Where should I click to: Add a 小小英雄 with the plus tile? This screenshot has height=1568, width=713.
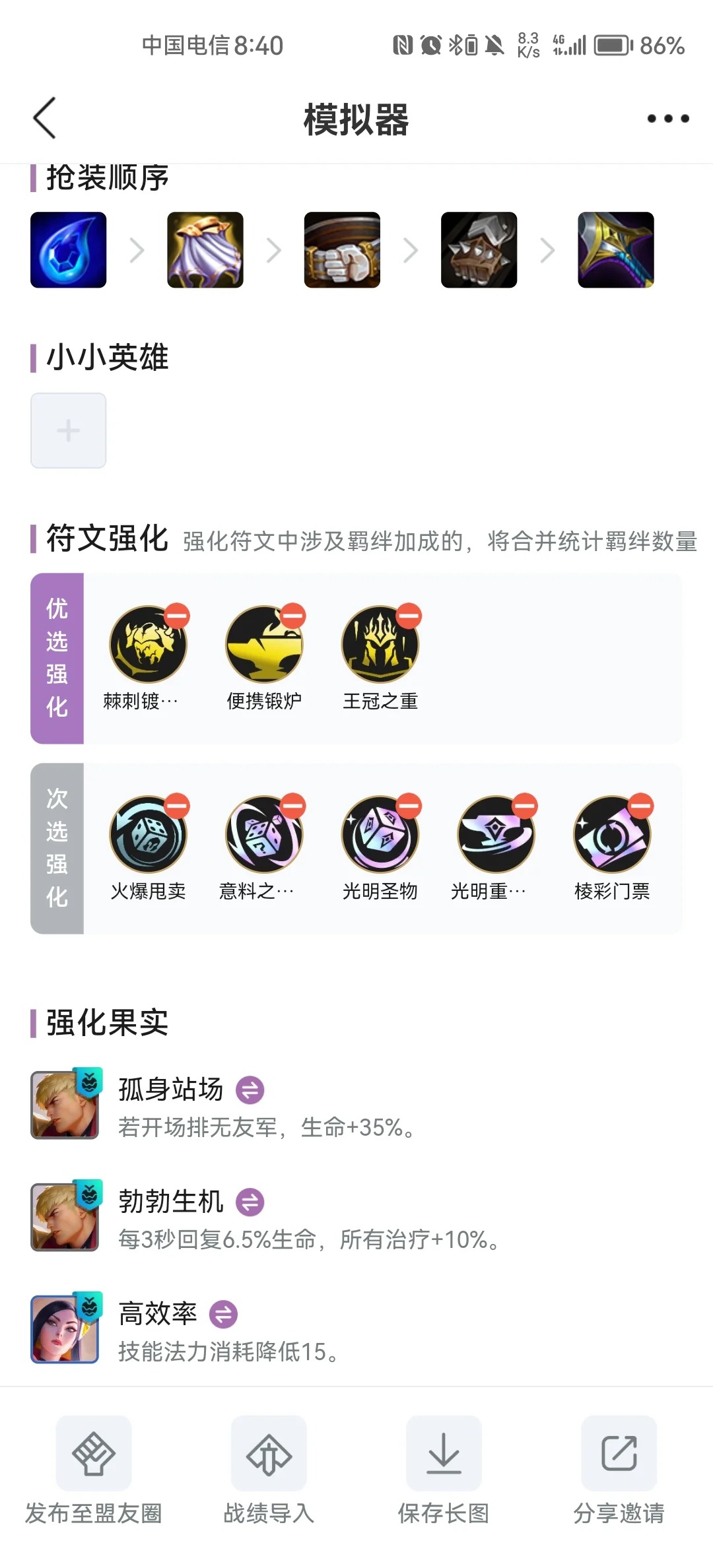click(69, 431)
